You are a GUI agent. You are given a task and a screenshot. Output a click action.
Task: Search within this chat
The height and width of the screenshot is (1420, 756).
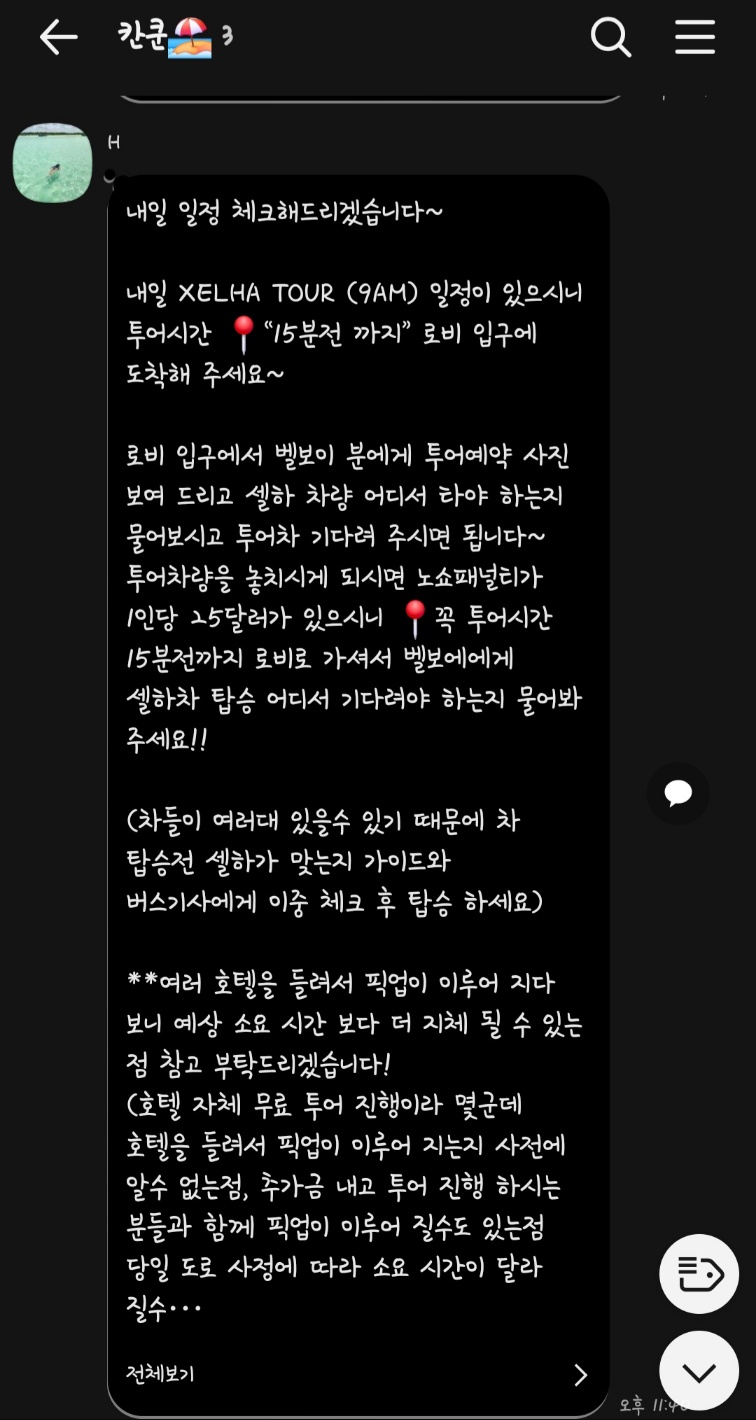(x=610, y=38)
